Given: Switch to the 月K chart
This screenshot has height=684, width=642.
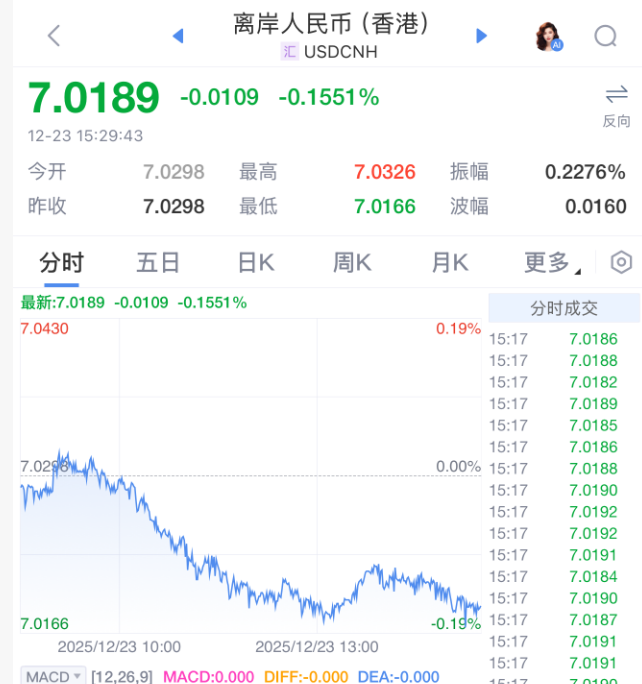Looking at the screenshot, I should coord(449,263).
